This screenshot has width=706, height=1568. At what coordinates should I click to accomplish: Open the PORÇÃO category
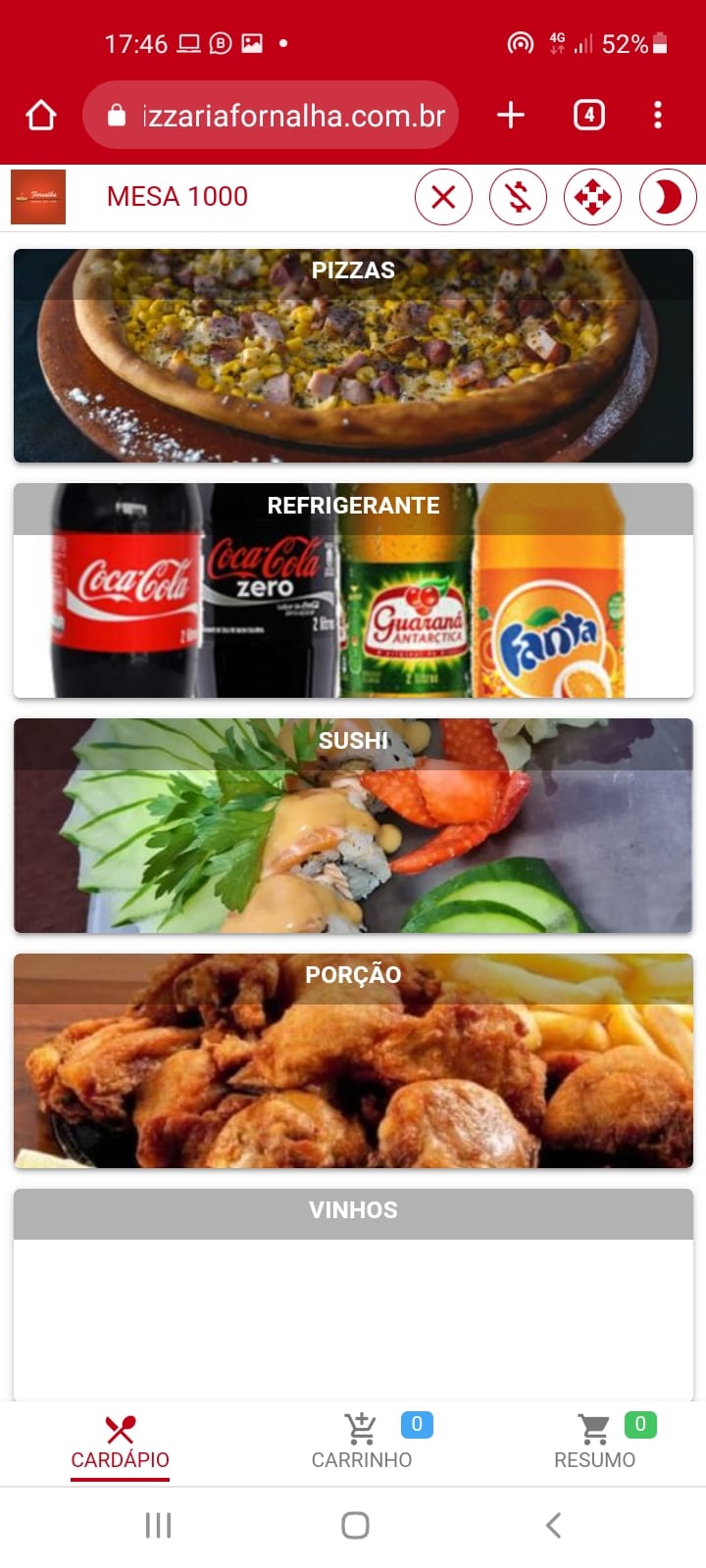pos(353,1060)
